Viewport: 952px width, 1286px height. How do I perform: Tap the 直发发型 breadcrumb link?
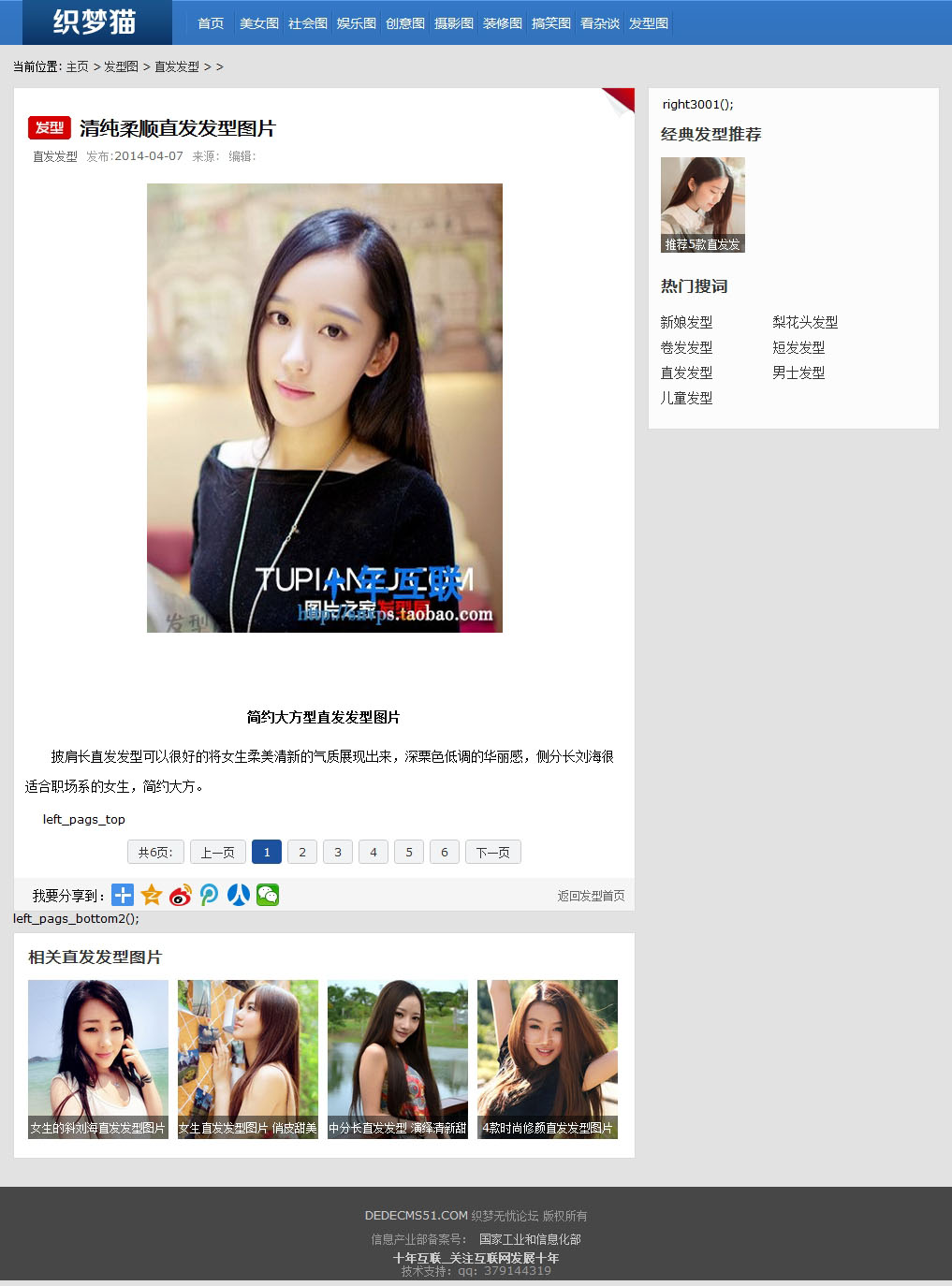pyautogui.click(x=177, y=66)
